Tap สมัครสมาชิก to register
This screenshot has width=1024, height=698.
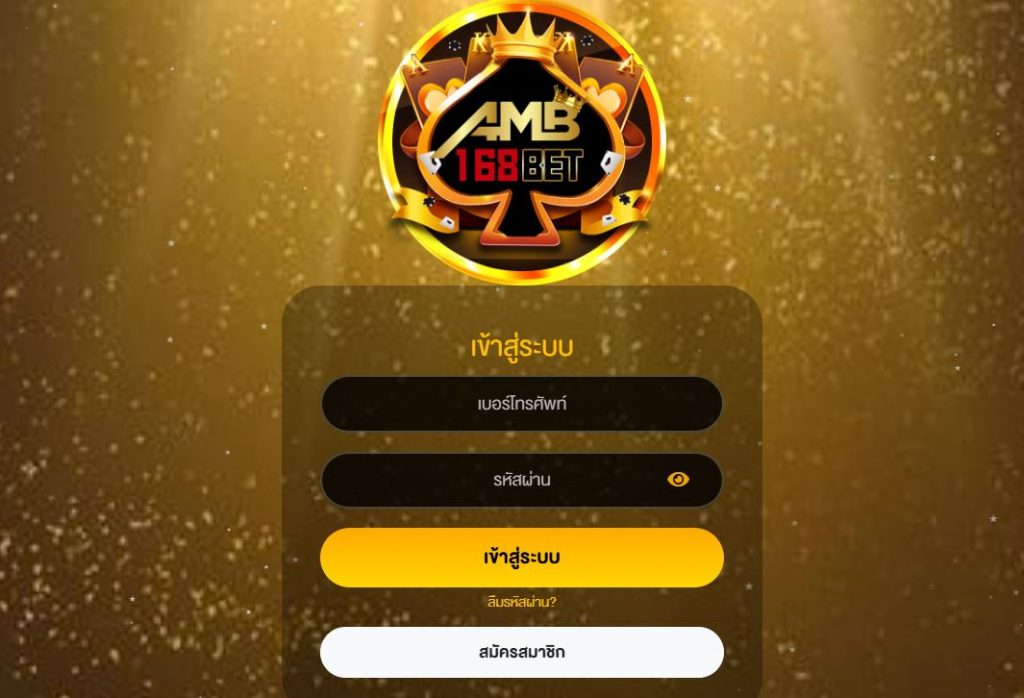(521, 652)
